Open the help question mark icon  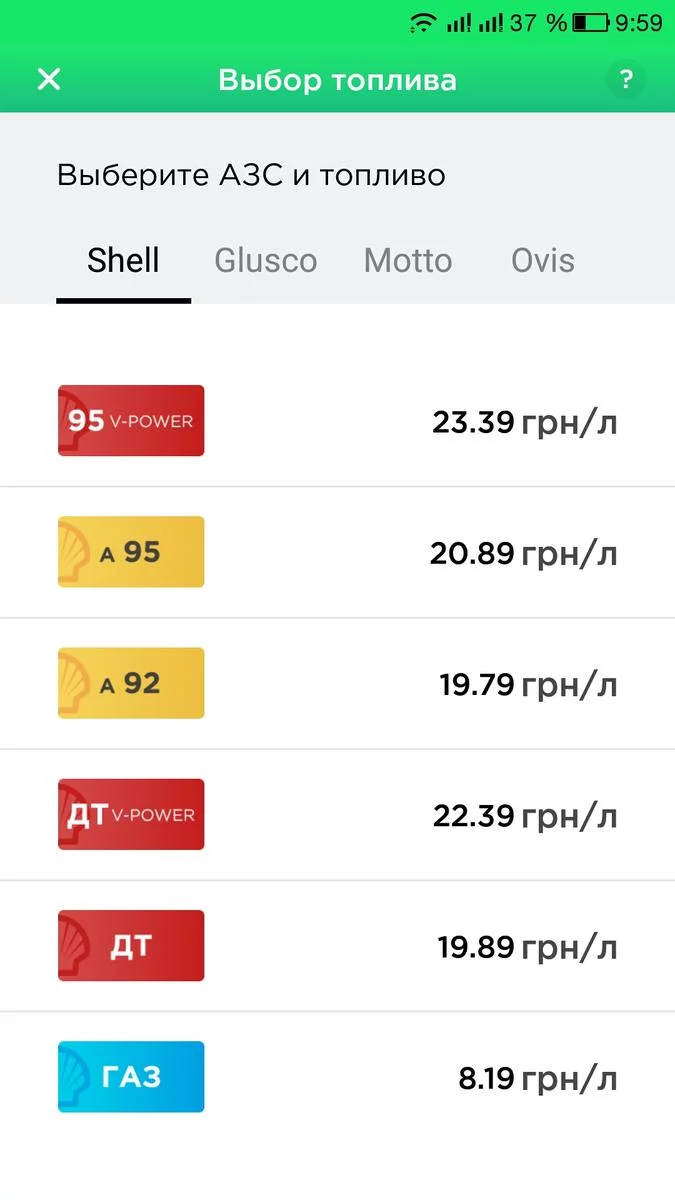pyautogui.click(x=626, y=80)
